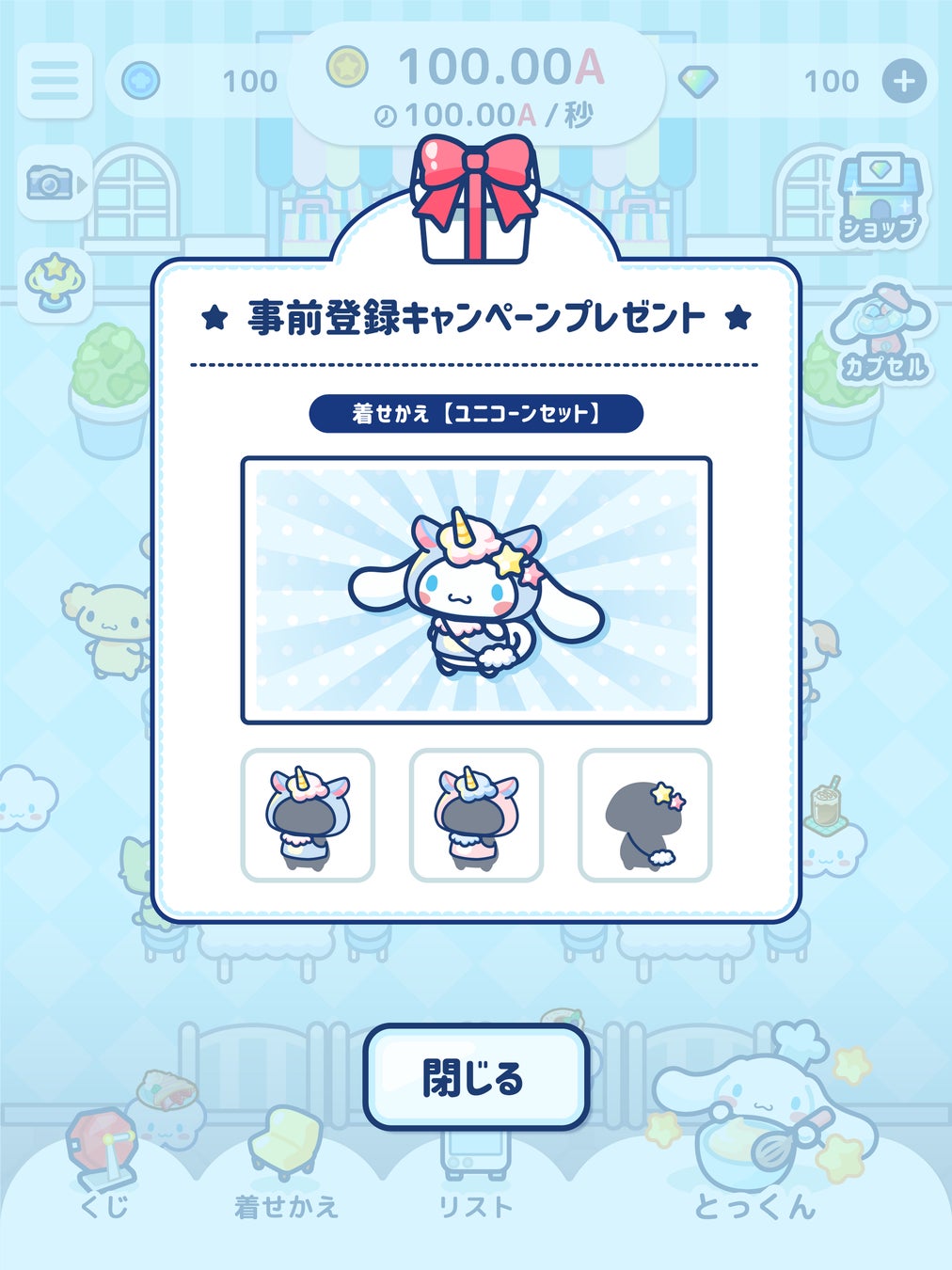Select the star hair clip accessory item
This screenshot has width=952, height=1270.
644,816
